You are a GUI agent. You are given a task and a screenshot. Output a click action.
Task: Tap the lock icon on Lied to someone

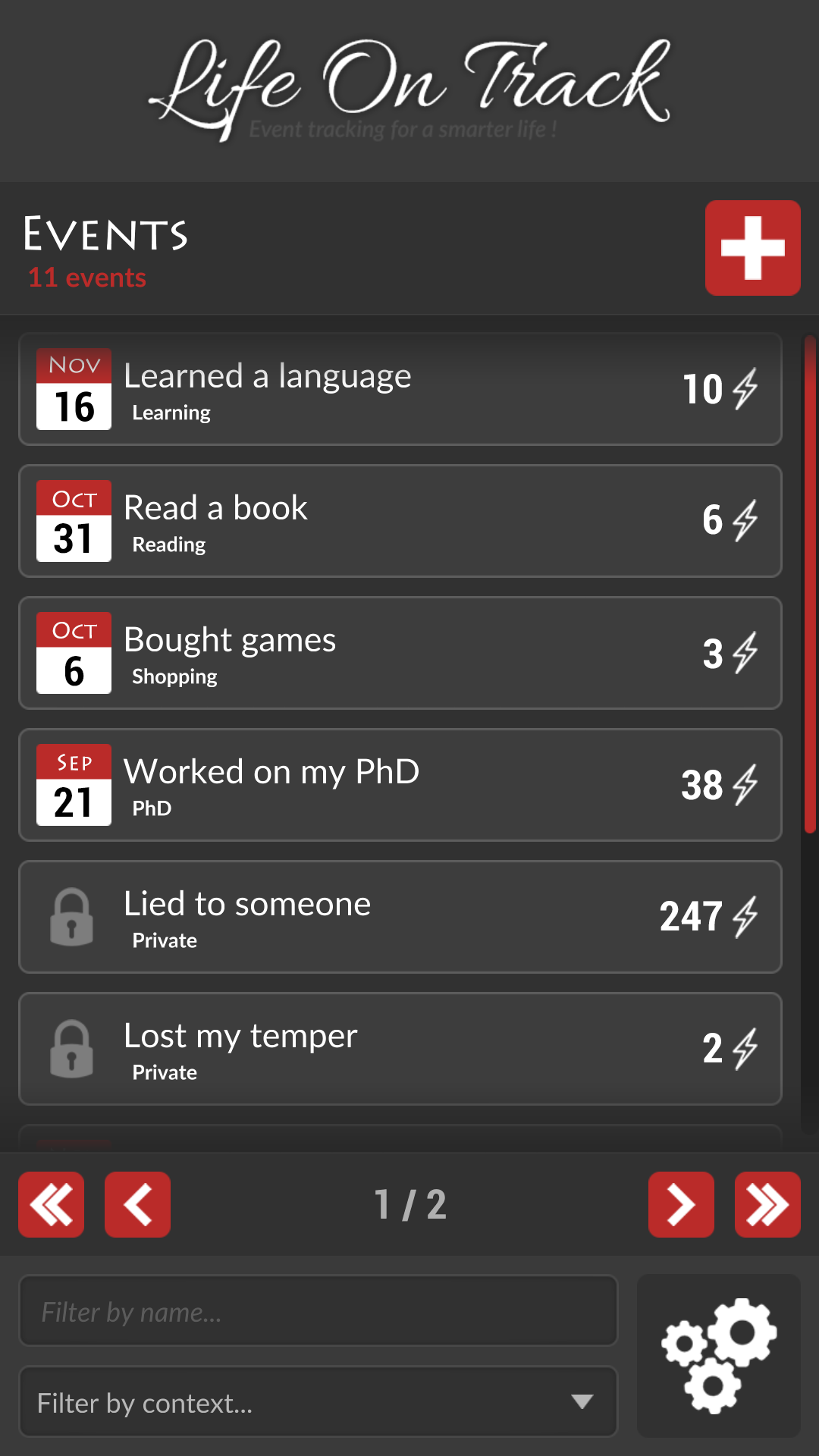click(x=72, y=917)
